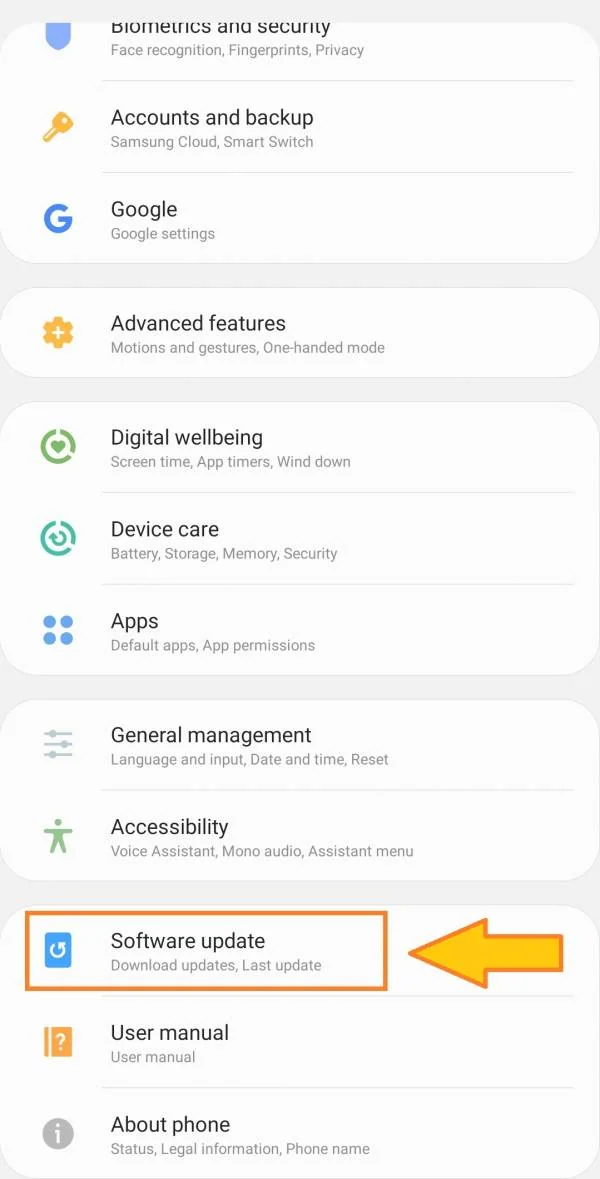Open General management
This screenshot has width=600, height=1179.
[249, 746]
